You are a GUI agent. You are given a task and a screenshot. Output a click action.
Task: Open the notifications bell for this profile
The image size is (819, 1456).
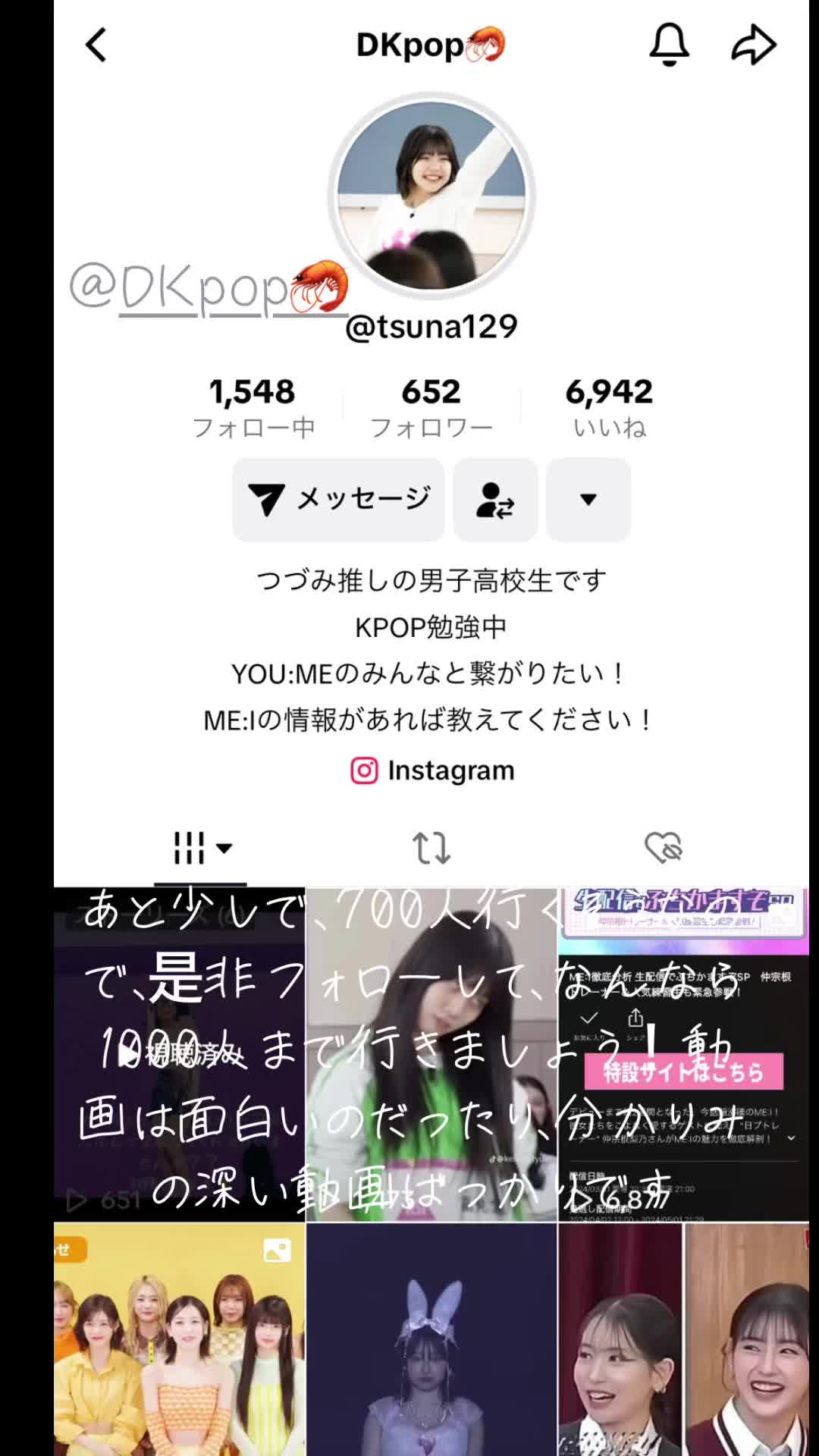tap(669, 45)
